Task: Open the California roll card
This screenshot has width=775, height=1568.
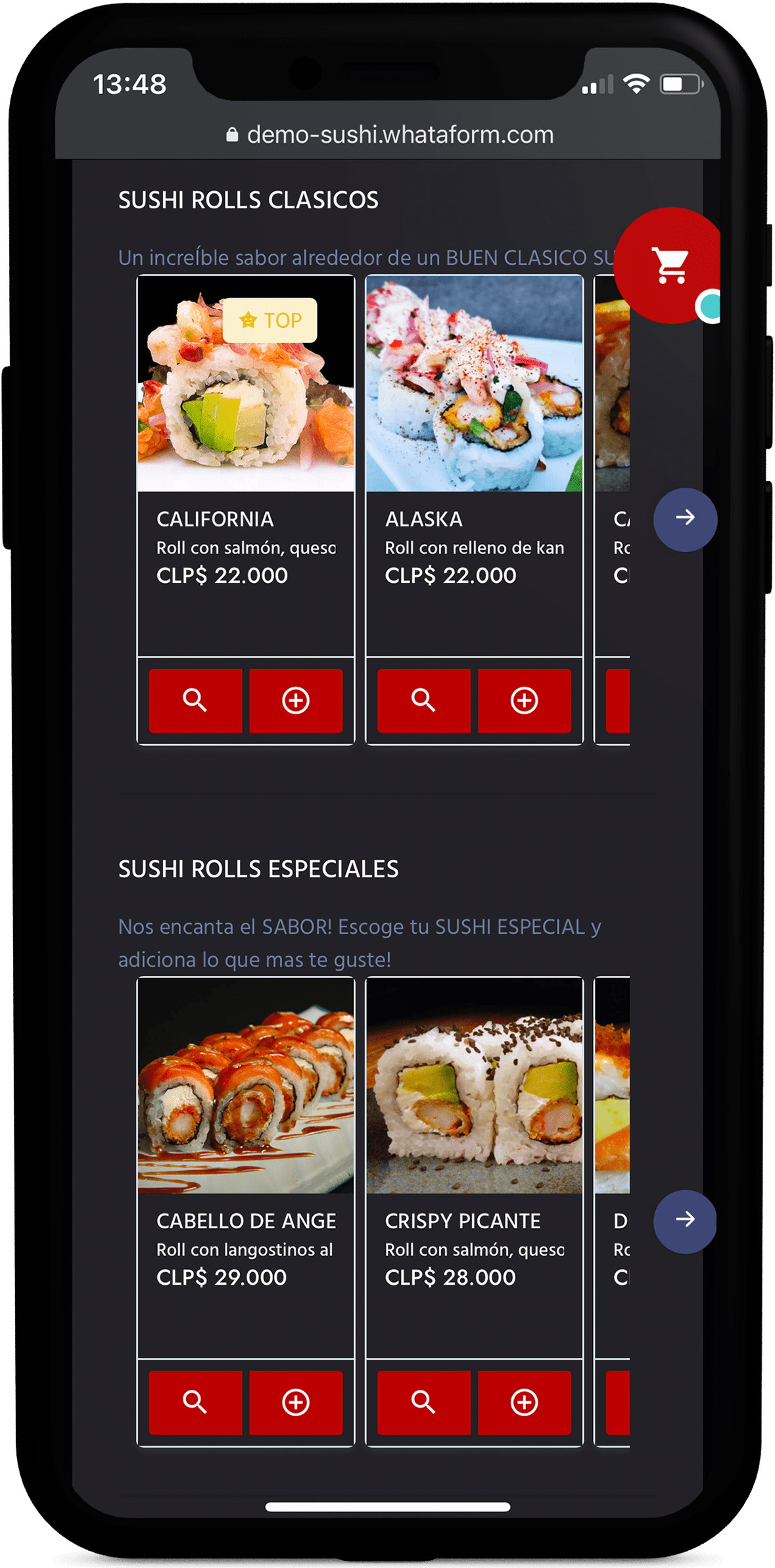Action: click(245, 384)
